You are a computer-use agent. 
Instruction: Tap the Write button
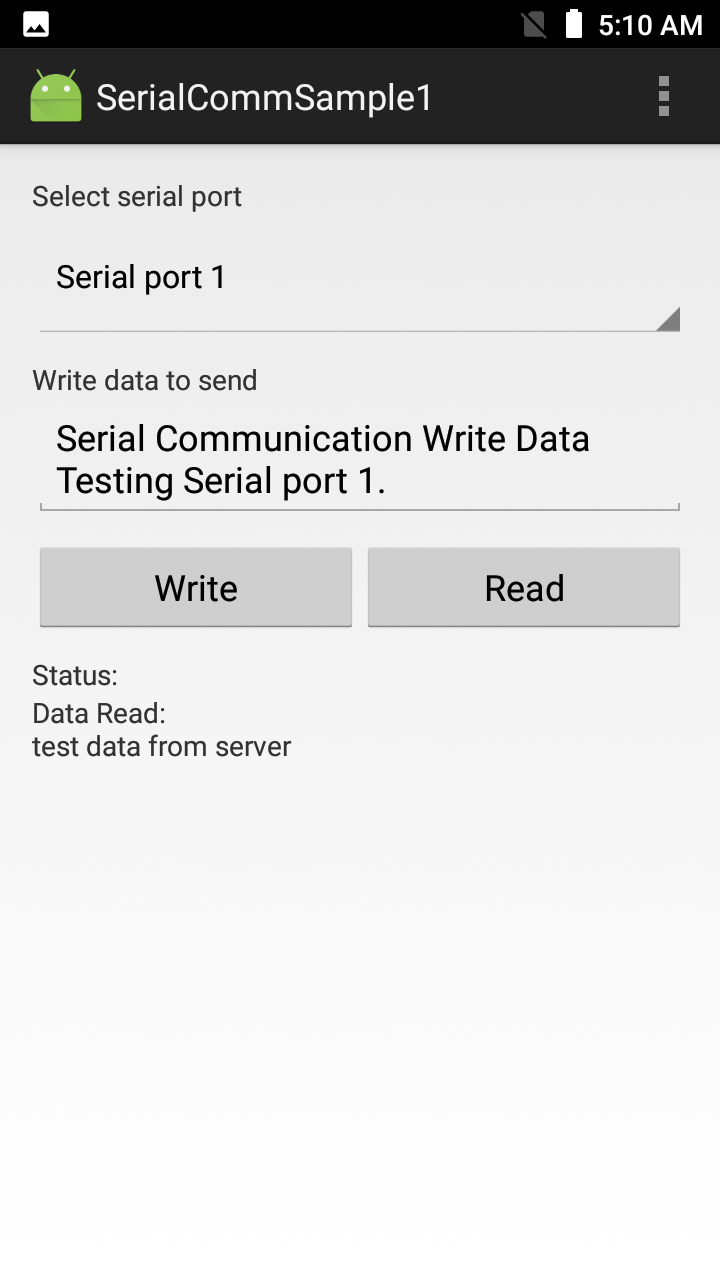pos(196,588)
